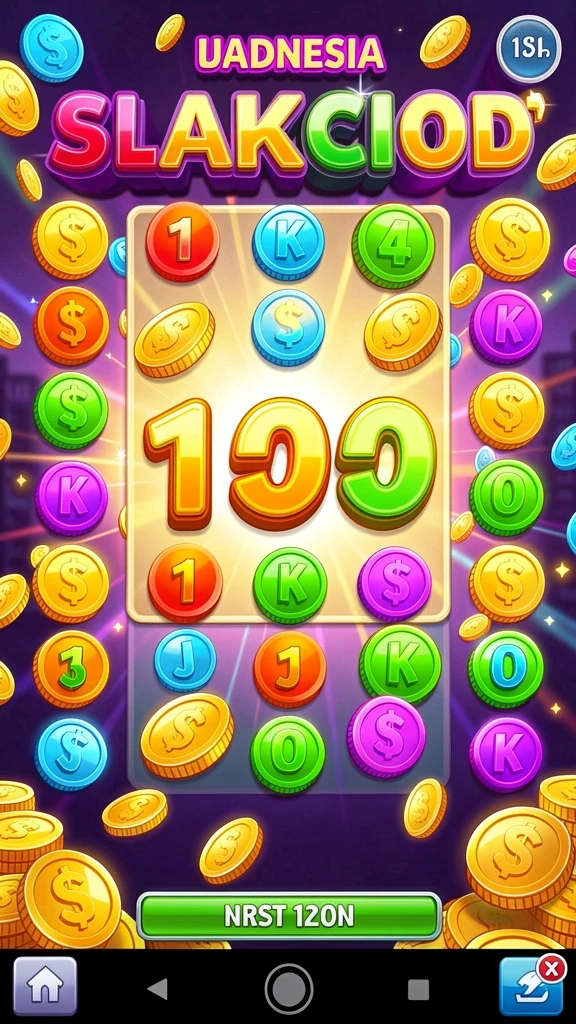Dismiss via the red X badge
This screenshot has height=1024, width=576.
click(552, 970)
